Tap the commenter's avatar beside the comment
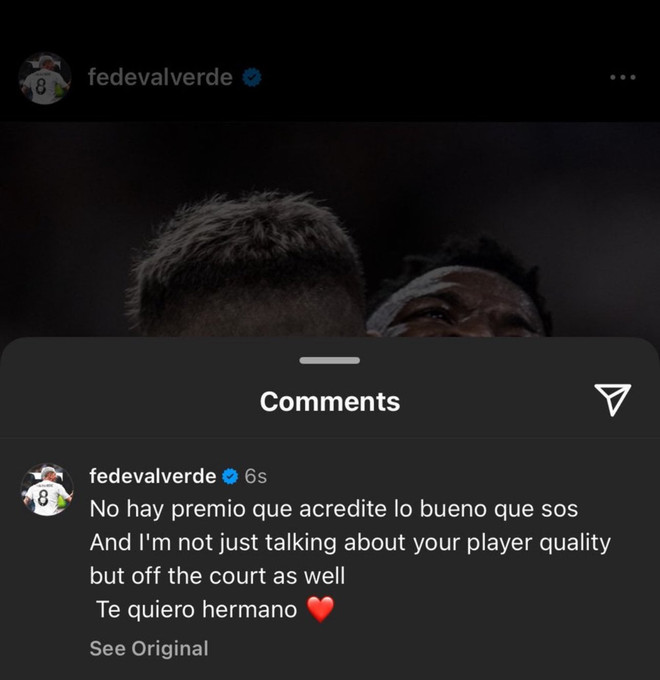The height and width of the screenshot is (680, 660). tap(46, 490)
